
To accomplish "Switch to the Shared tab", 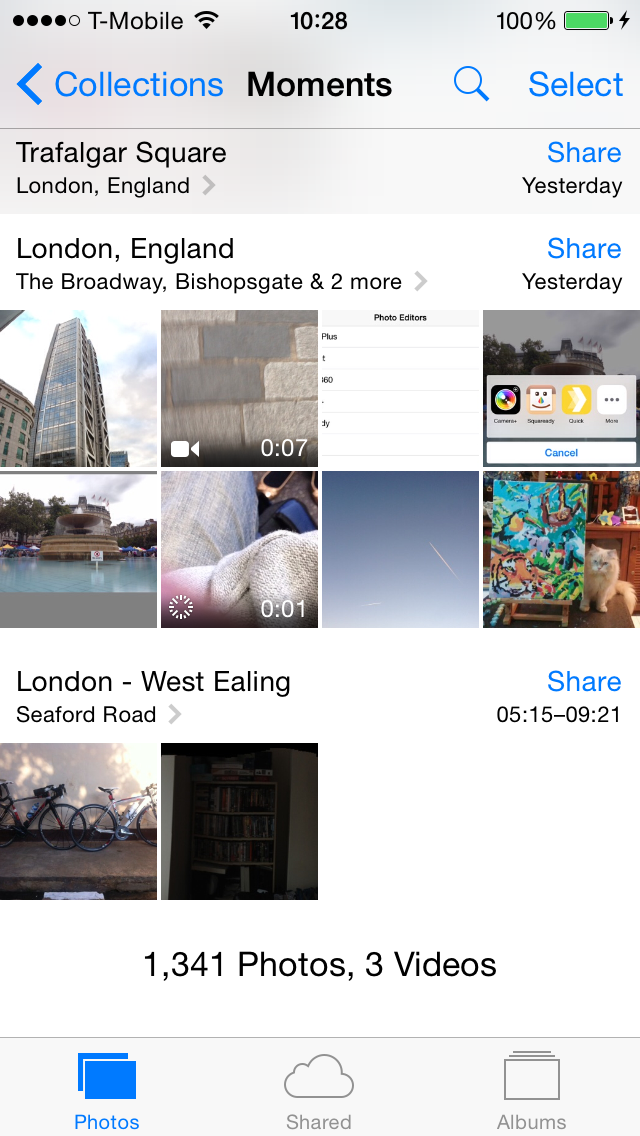I will [x=319, y=1090].
